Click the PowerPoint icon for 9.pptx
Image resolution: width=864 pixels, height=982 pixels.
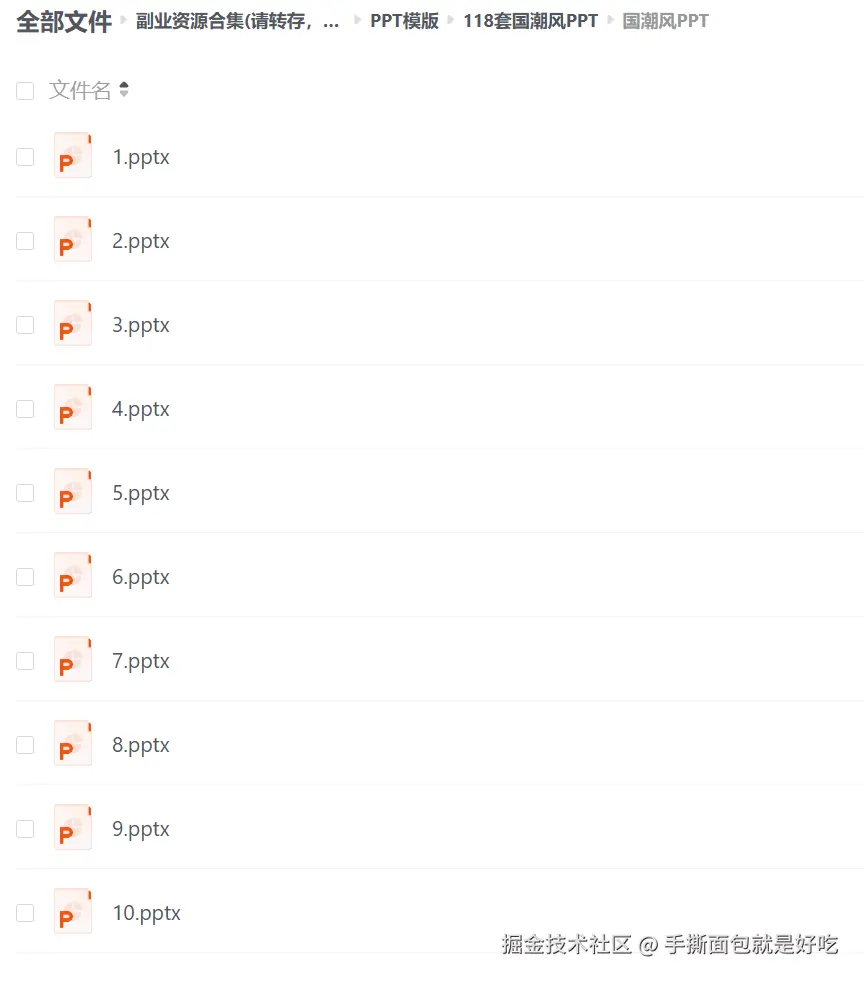coord(72,828)
